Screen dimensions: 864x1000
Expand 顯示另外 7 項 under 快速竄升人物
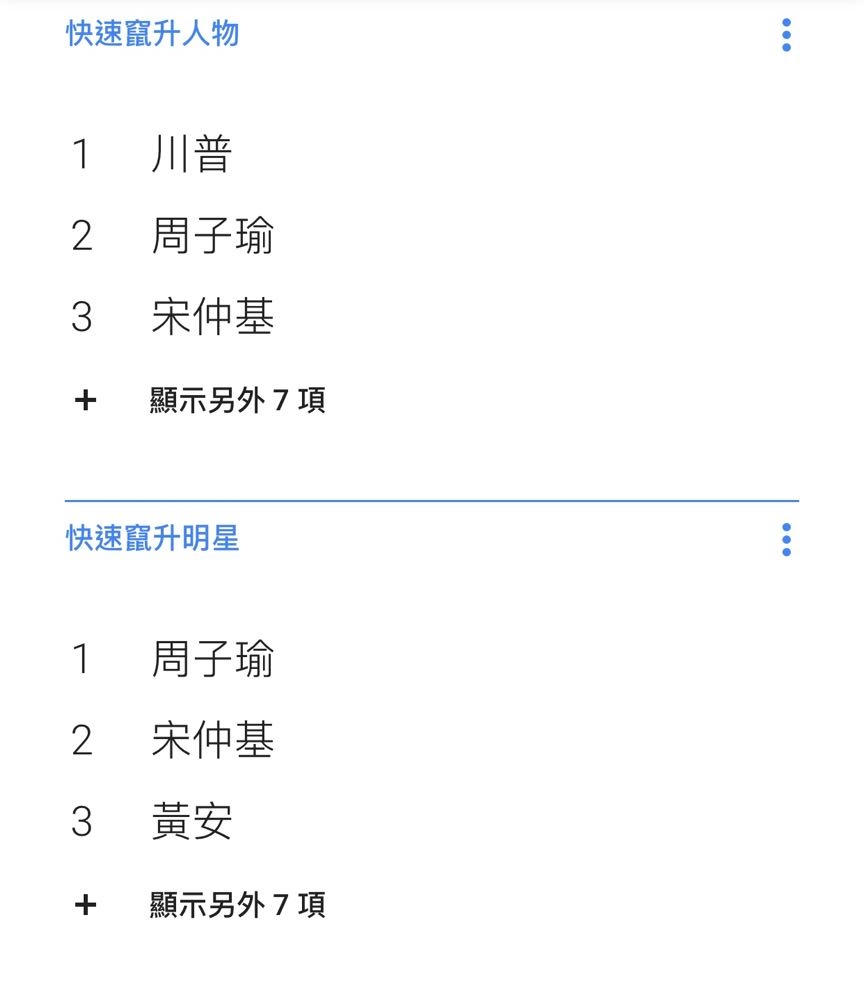236,401
